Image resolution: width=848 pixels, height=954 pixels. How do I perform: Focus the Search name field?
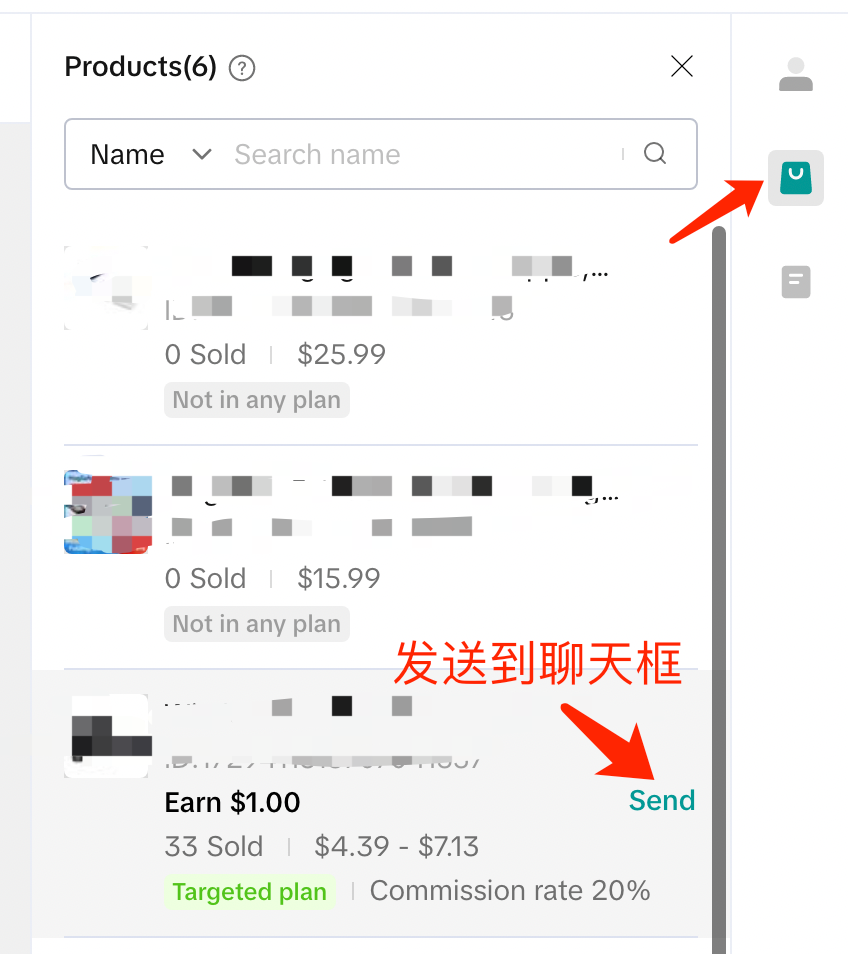420,154
